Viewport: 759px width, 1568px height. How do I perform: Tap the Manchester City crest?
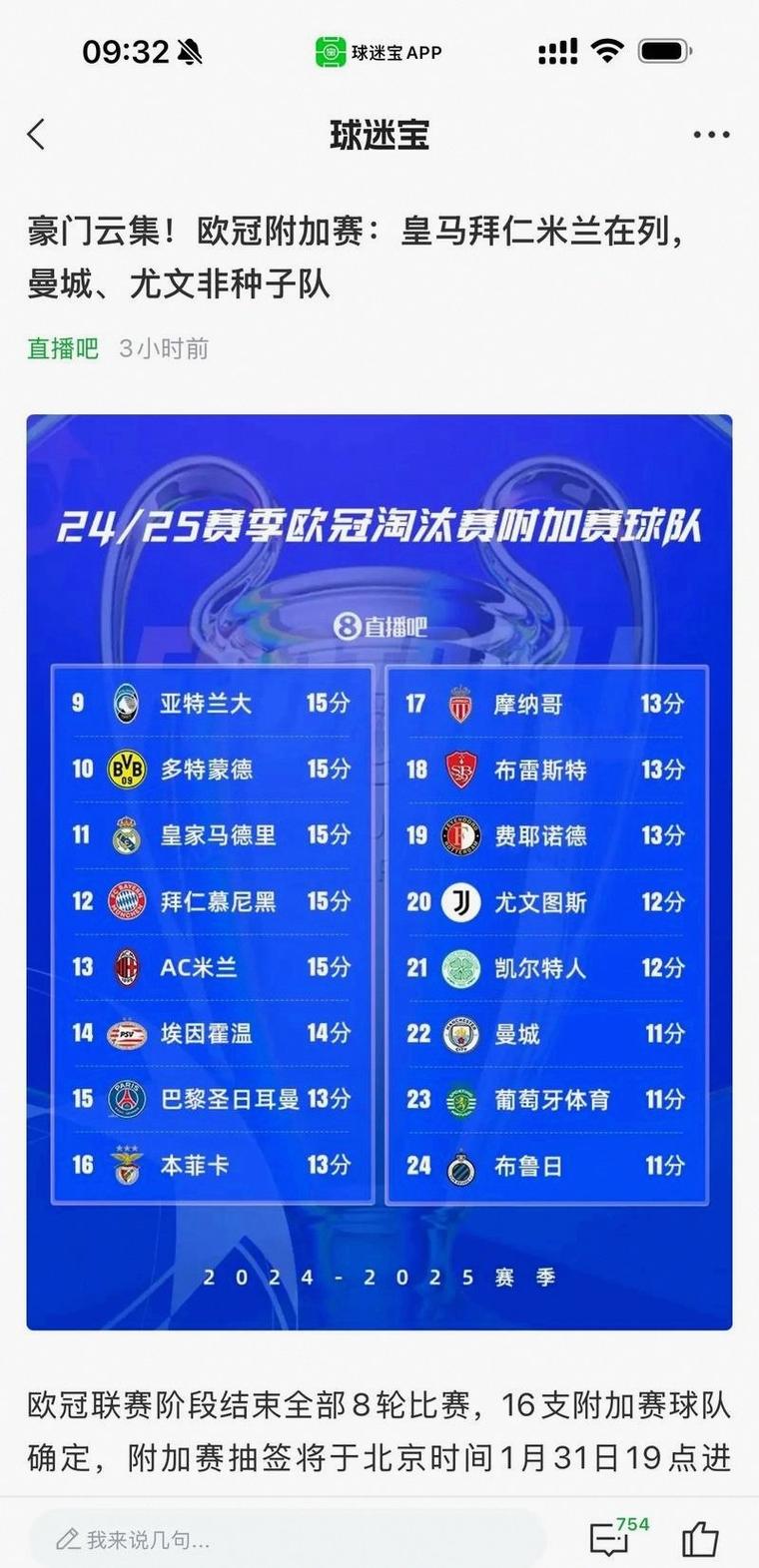coord(458,1035)
